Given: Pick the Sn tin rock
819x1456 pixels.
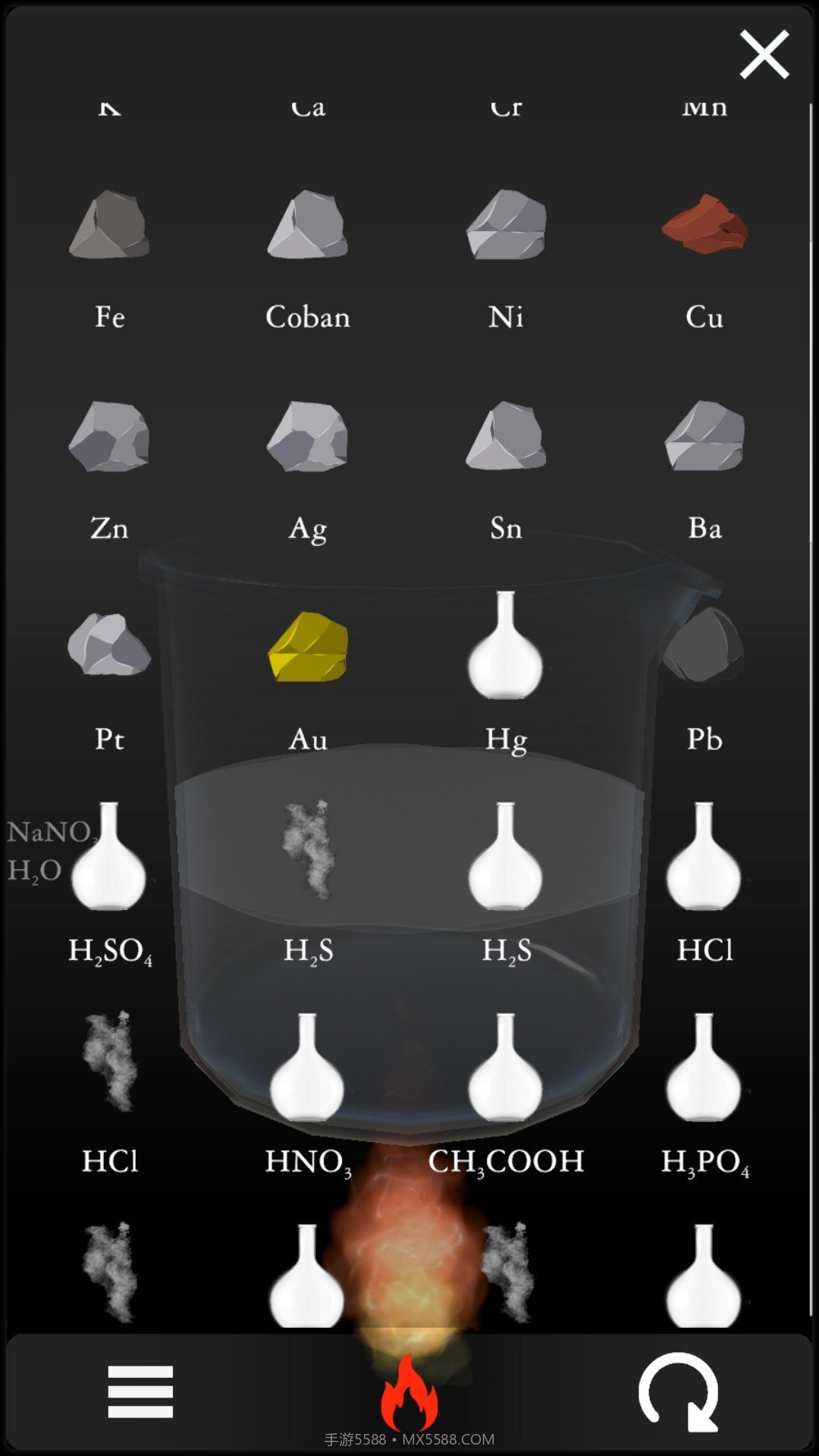Looking at the screenshot, I should (506, 437).
